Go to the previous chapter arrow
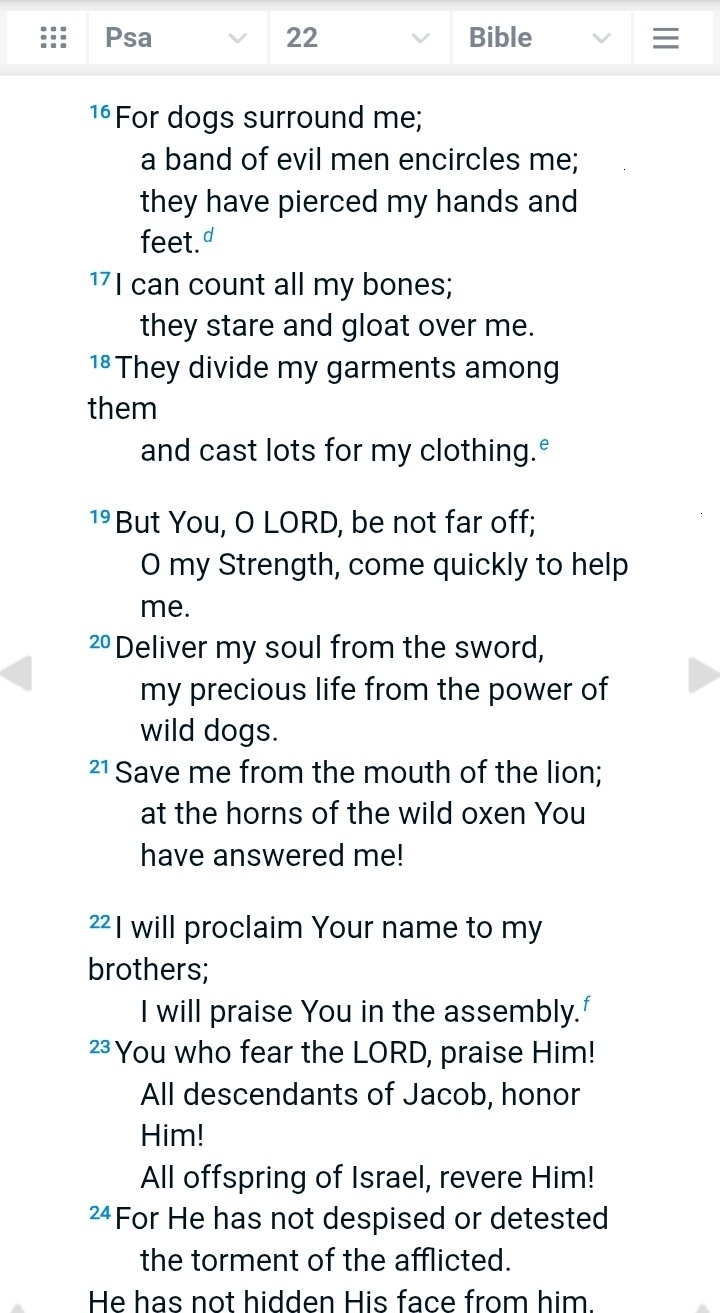This screenshot has height=1313, width=720. 16,674
